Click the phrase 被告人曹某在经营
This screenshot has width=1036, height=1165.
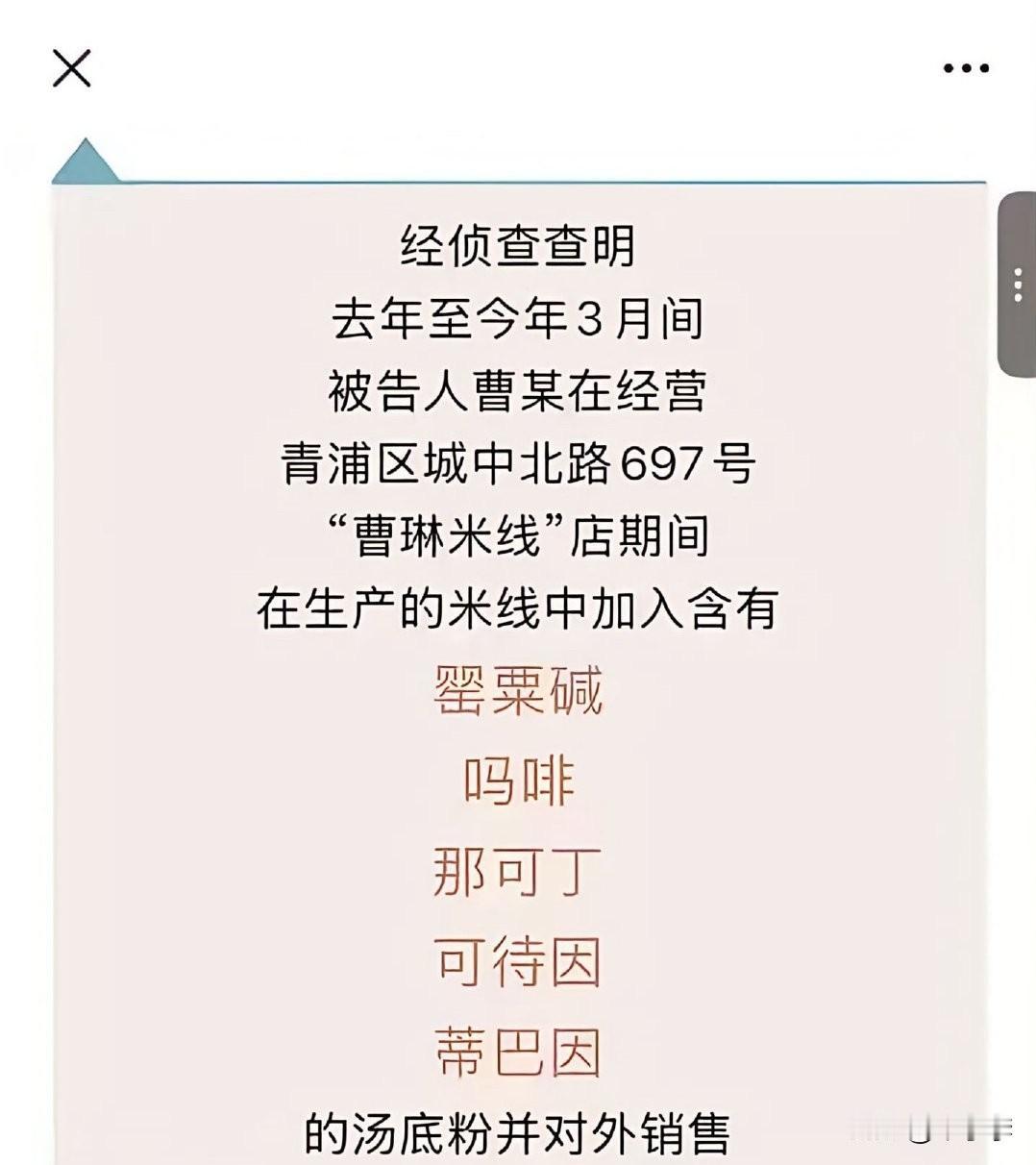pos(517,389)
